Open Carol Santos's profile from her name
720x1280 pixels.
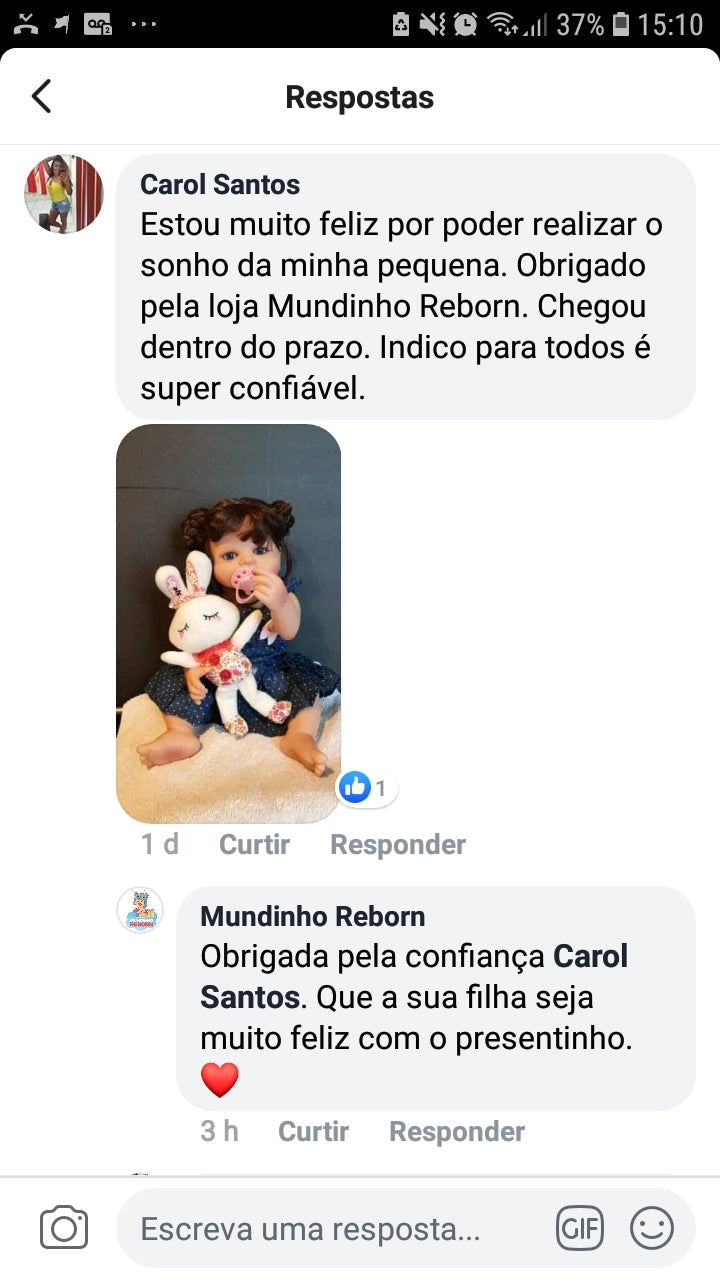coord(220,185)
